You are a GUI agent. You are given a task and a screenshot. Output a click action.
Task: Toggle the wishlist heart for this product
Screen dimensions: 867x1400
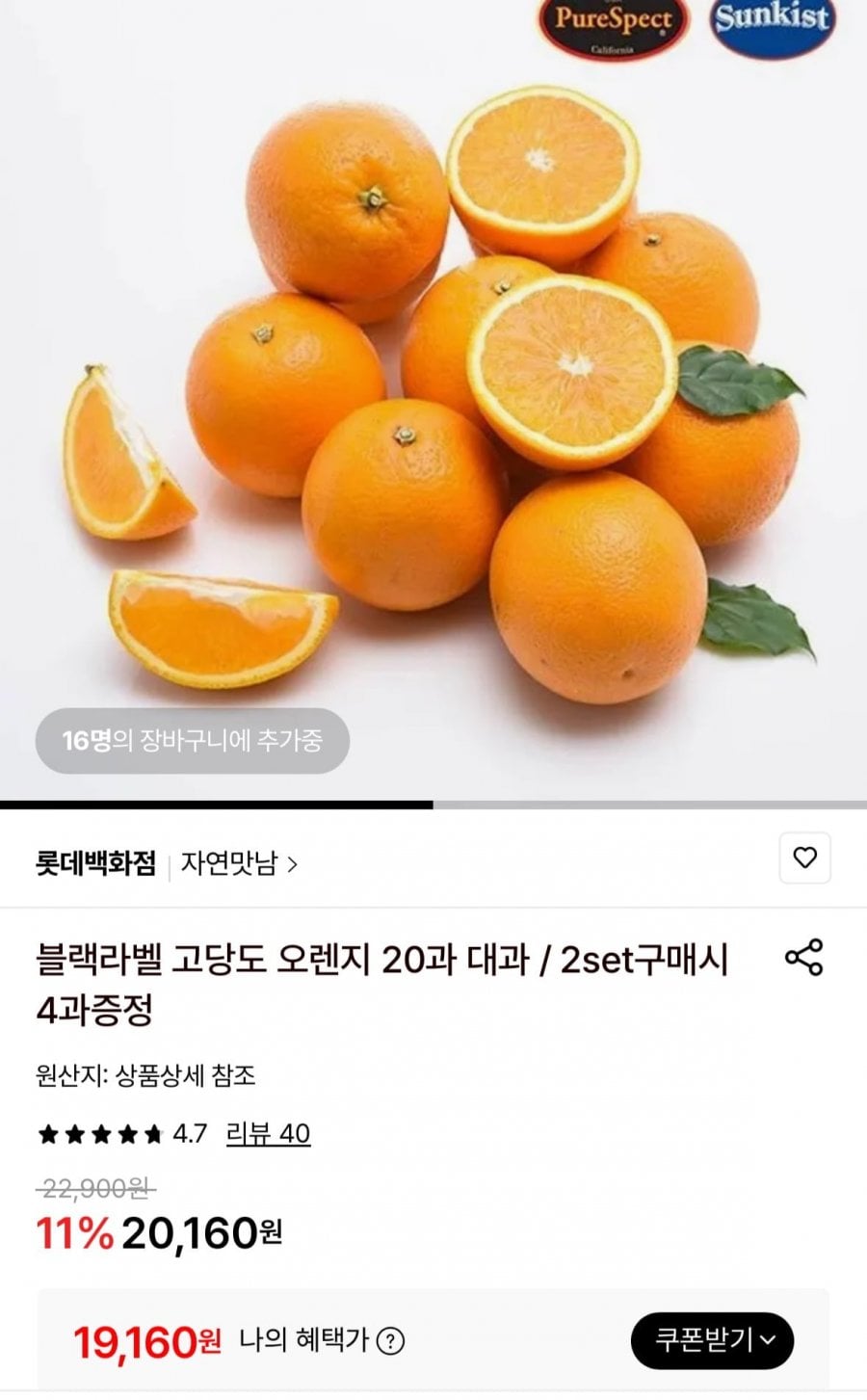tap(806, 858)
